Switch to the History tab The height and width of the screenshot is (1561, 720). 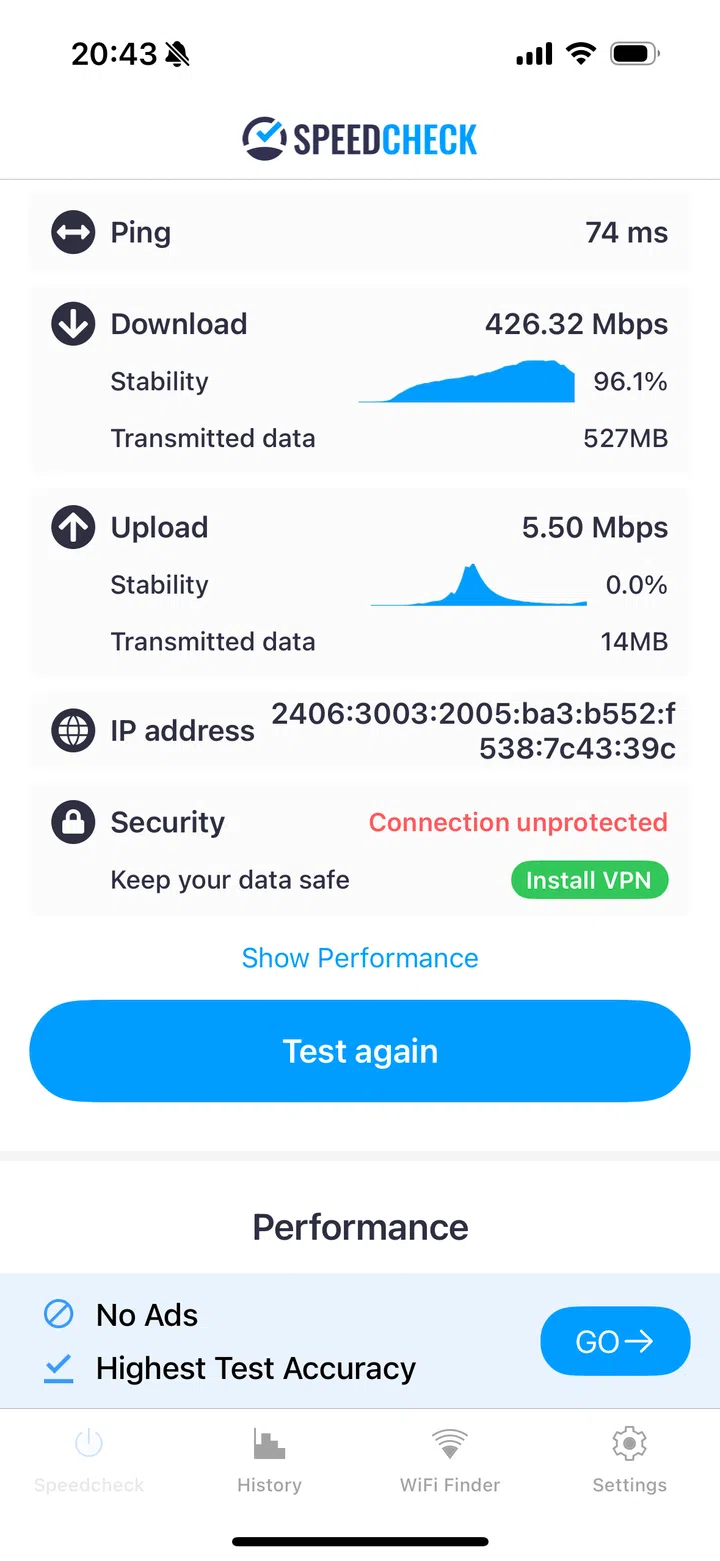(269, 1460)
